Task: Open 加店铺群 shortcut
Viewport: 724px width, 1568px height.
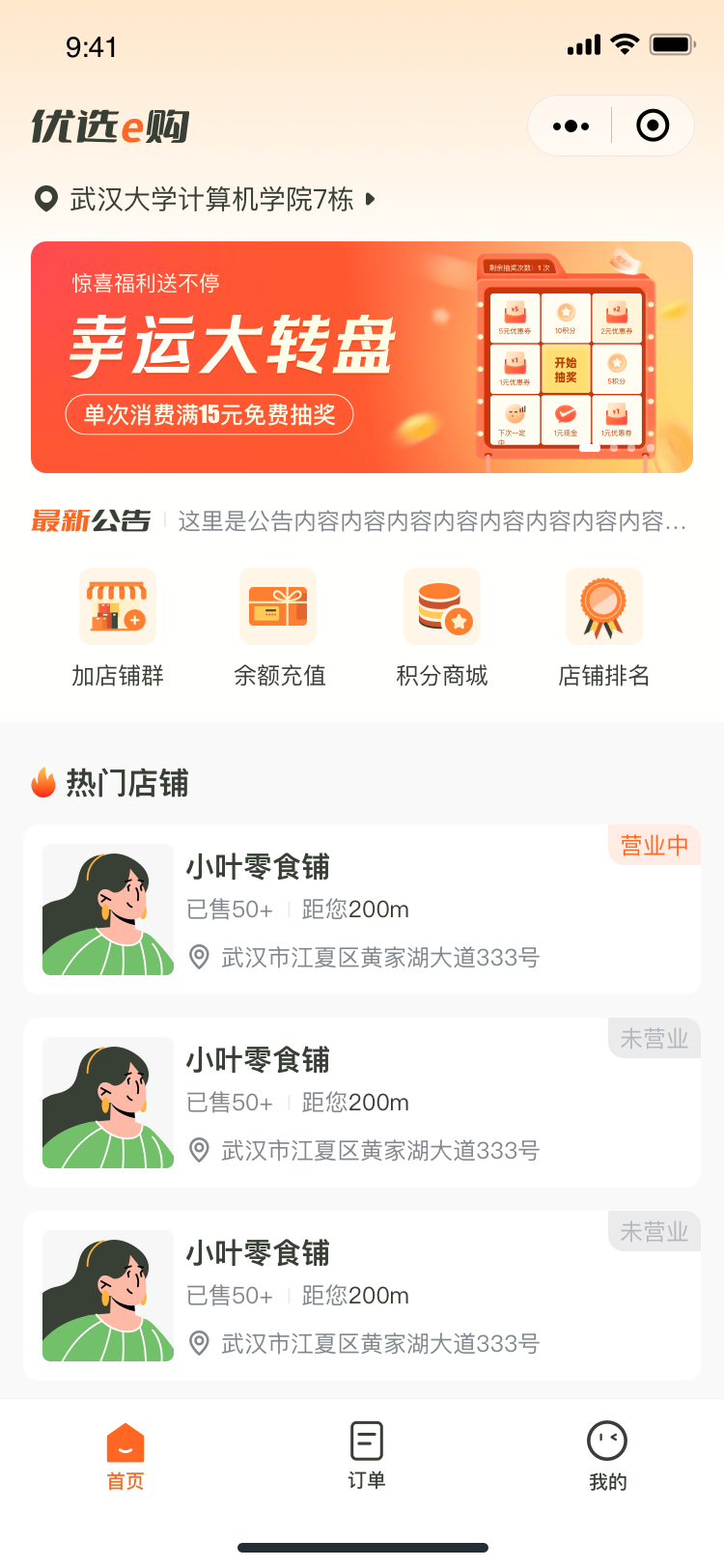Action: (118, 628)
